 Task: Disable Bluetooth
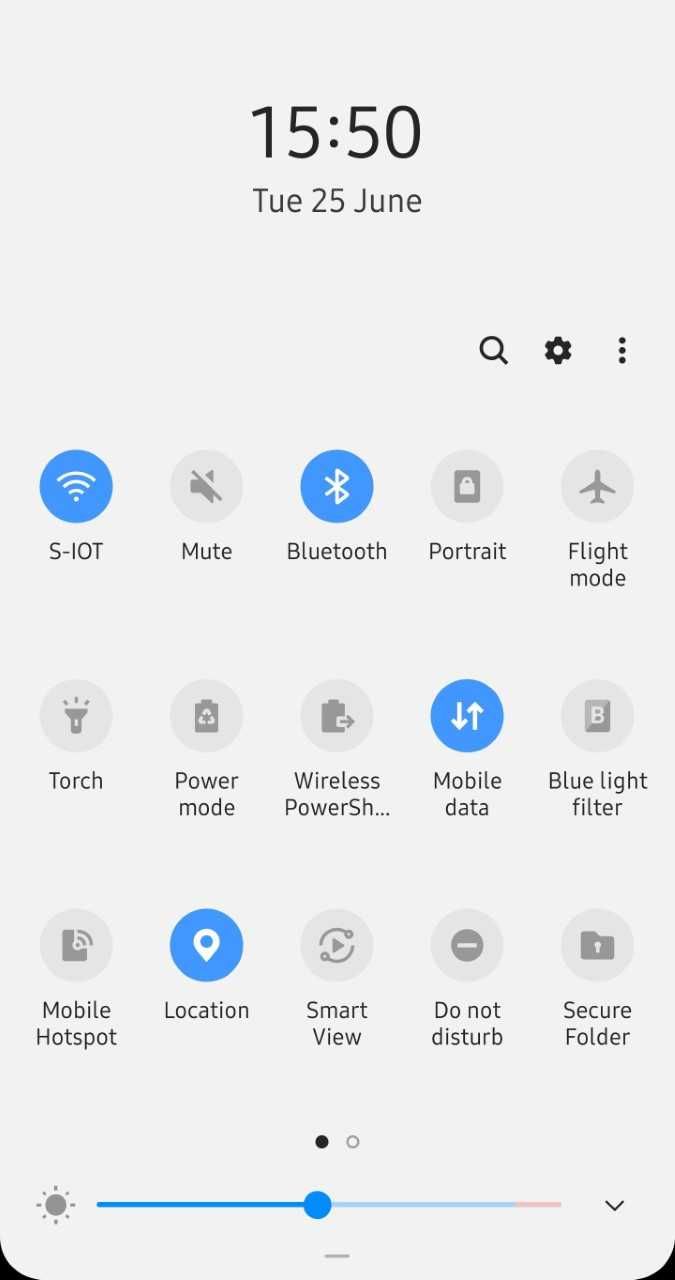[x=337, y=487]
